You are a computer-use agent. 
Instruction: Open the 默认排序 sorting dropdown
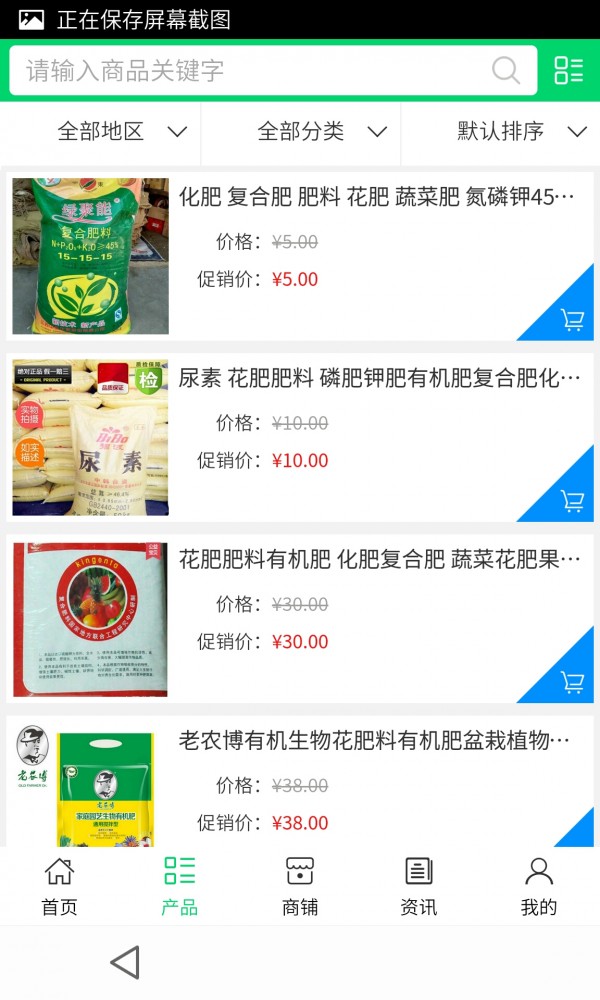(x=521, y=131)
